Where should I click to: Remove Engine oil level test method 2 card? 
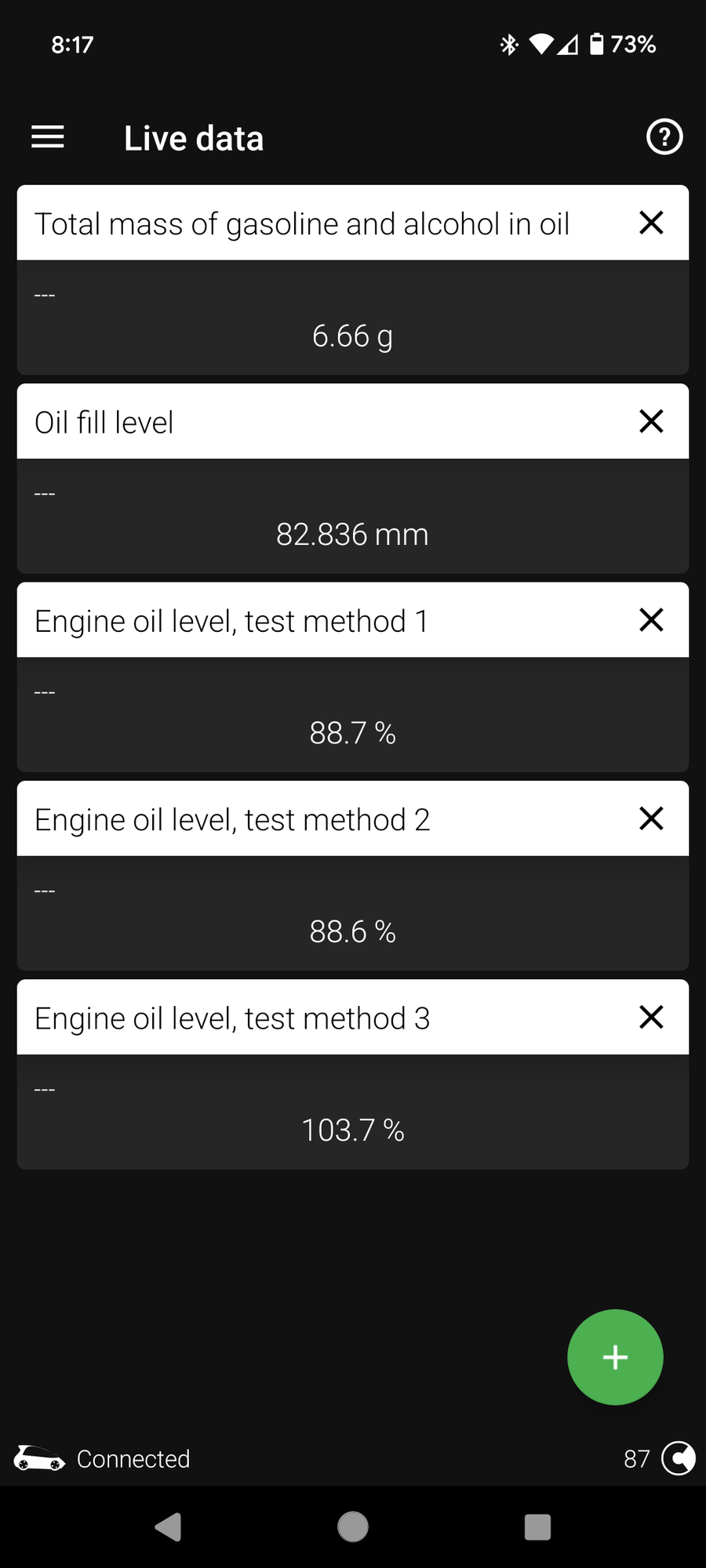coord(651,818)
